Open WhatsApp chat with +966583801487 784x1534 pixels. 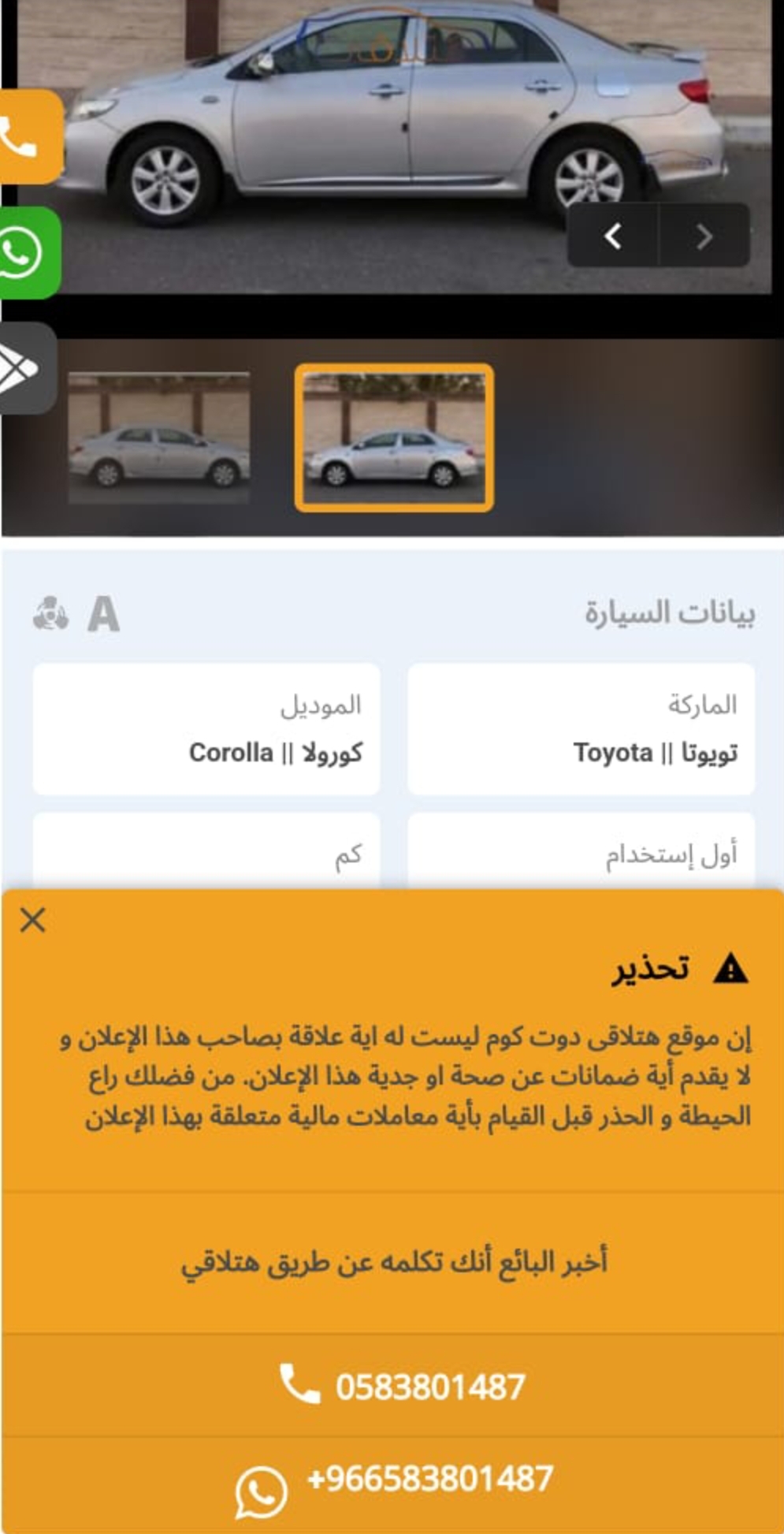394,1487
